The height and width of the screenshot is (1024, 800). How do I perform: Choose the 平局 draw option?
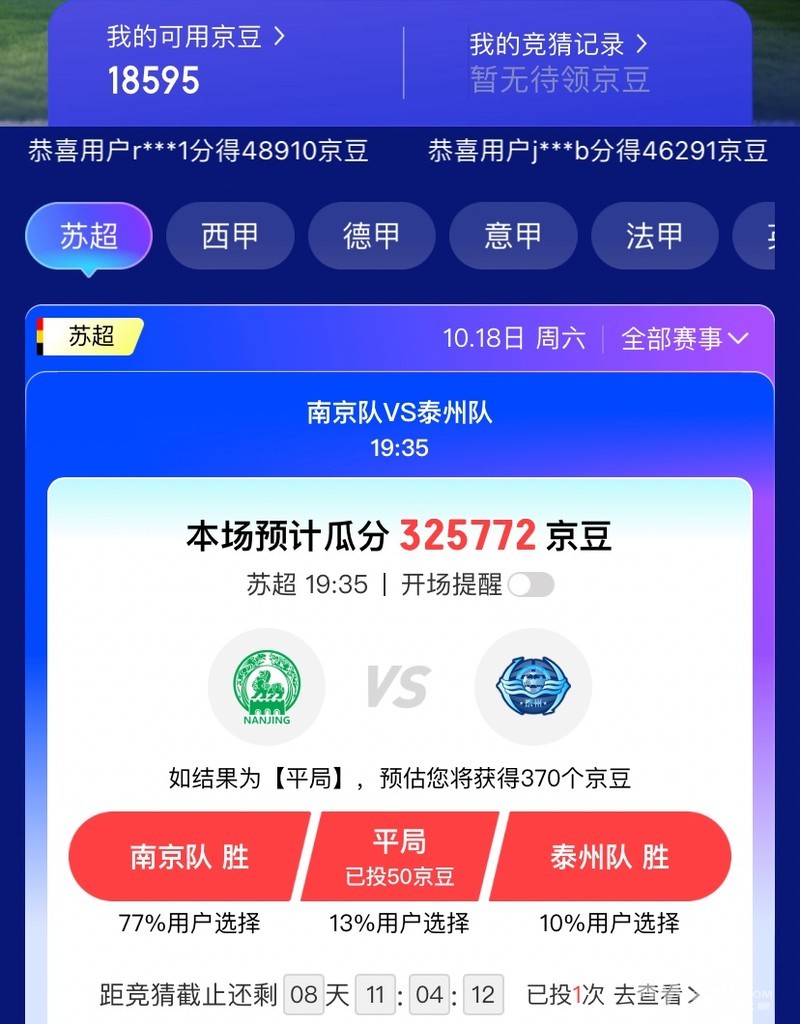coord(400,857)
